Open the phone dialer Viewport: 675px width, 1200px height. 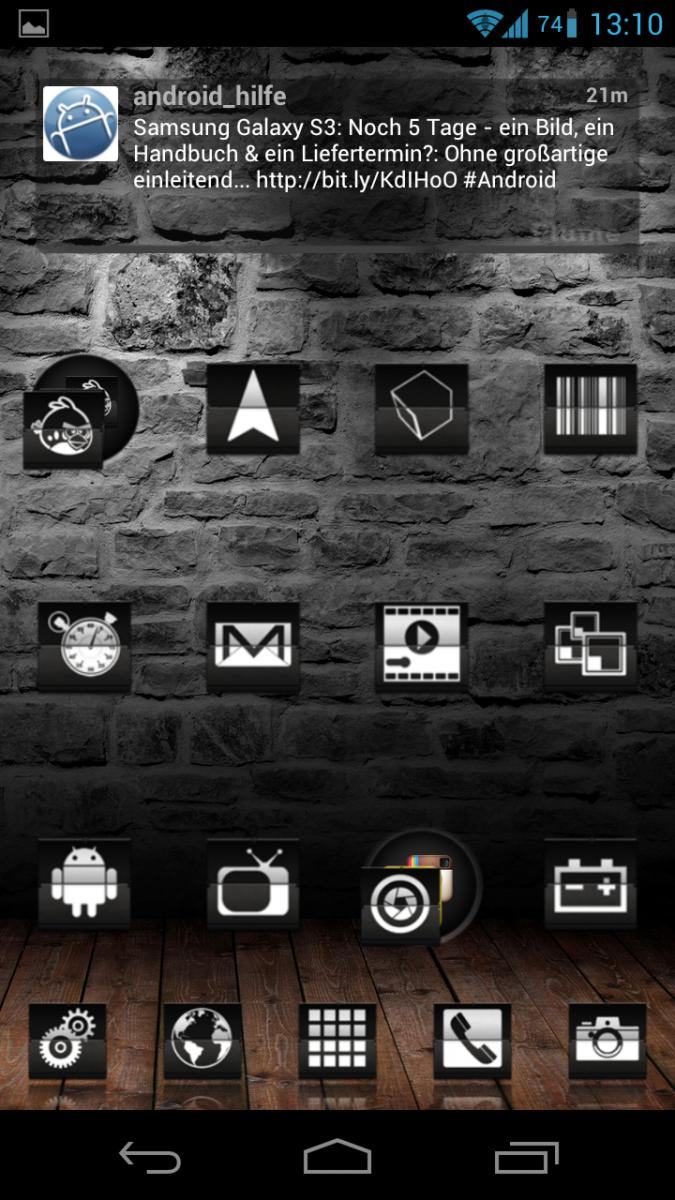(x=472, y=1041)
